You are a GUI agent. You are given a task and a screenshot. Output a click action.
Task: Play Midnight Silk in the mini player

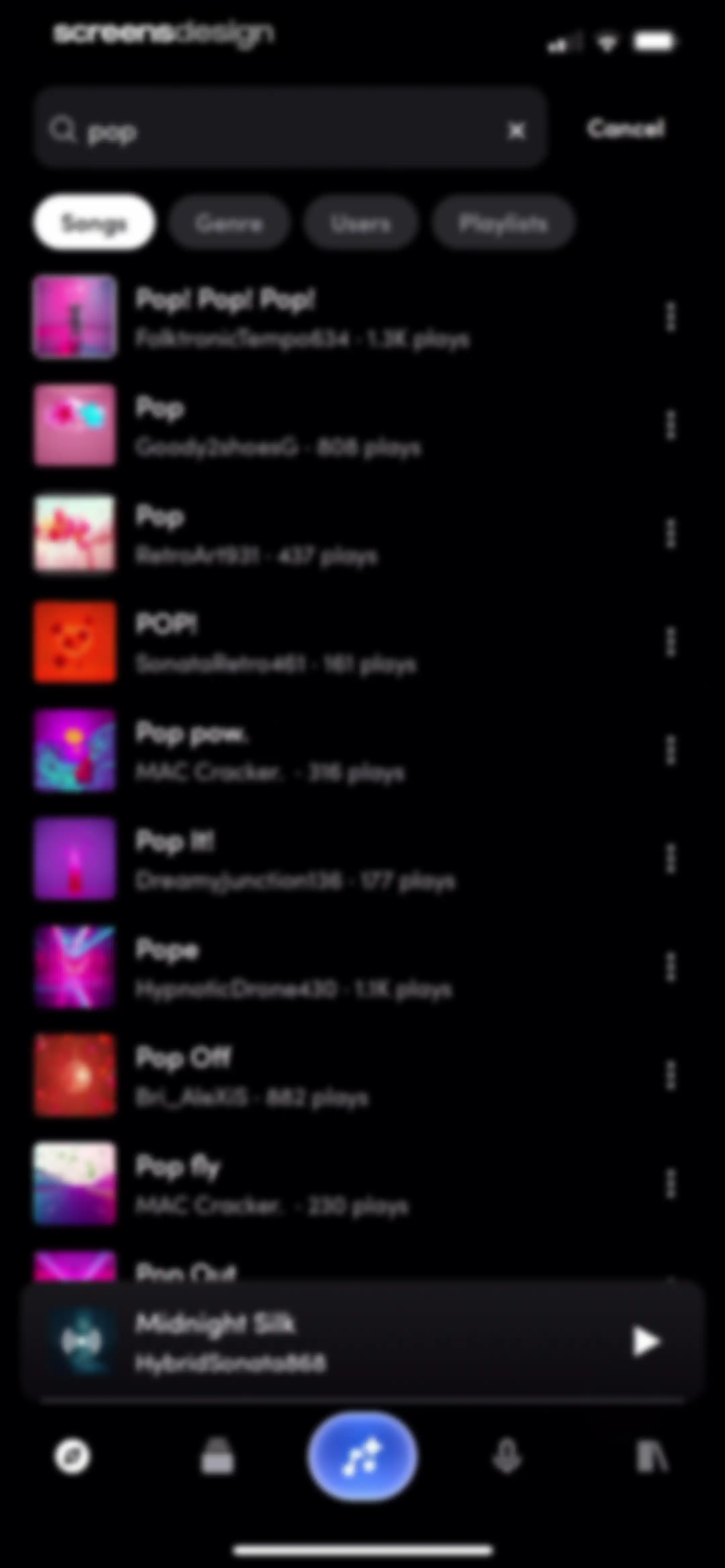click(646, 1342)
